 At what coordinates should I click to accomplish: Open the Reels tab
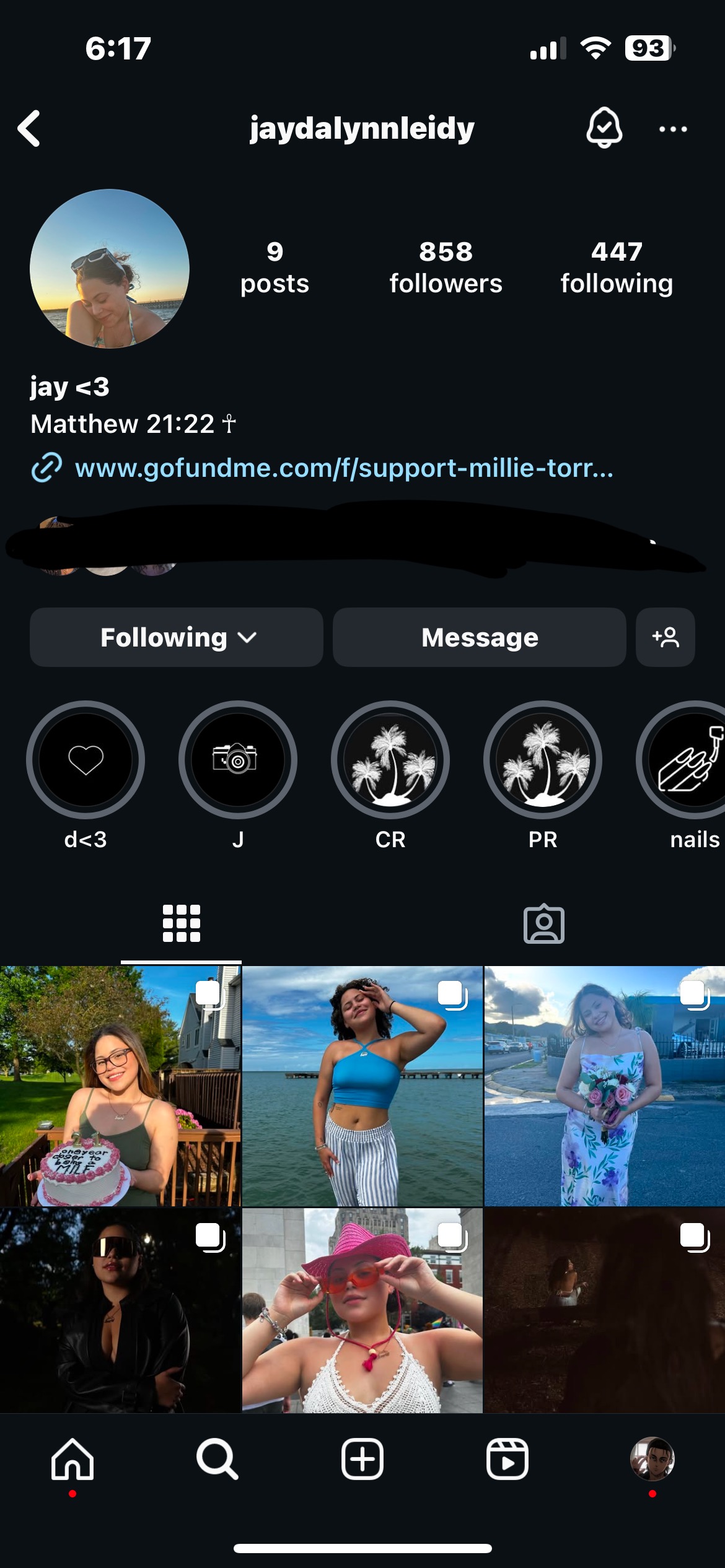(507, 1458)
